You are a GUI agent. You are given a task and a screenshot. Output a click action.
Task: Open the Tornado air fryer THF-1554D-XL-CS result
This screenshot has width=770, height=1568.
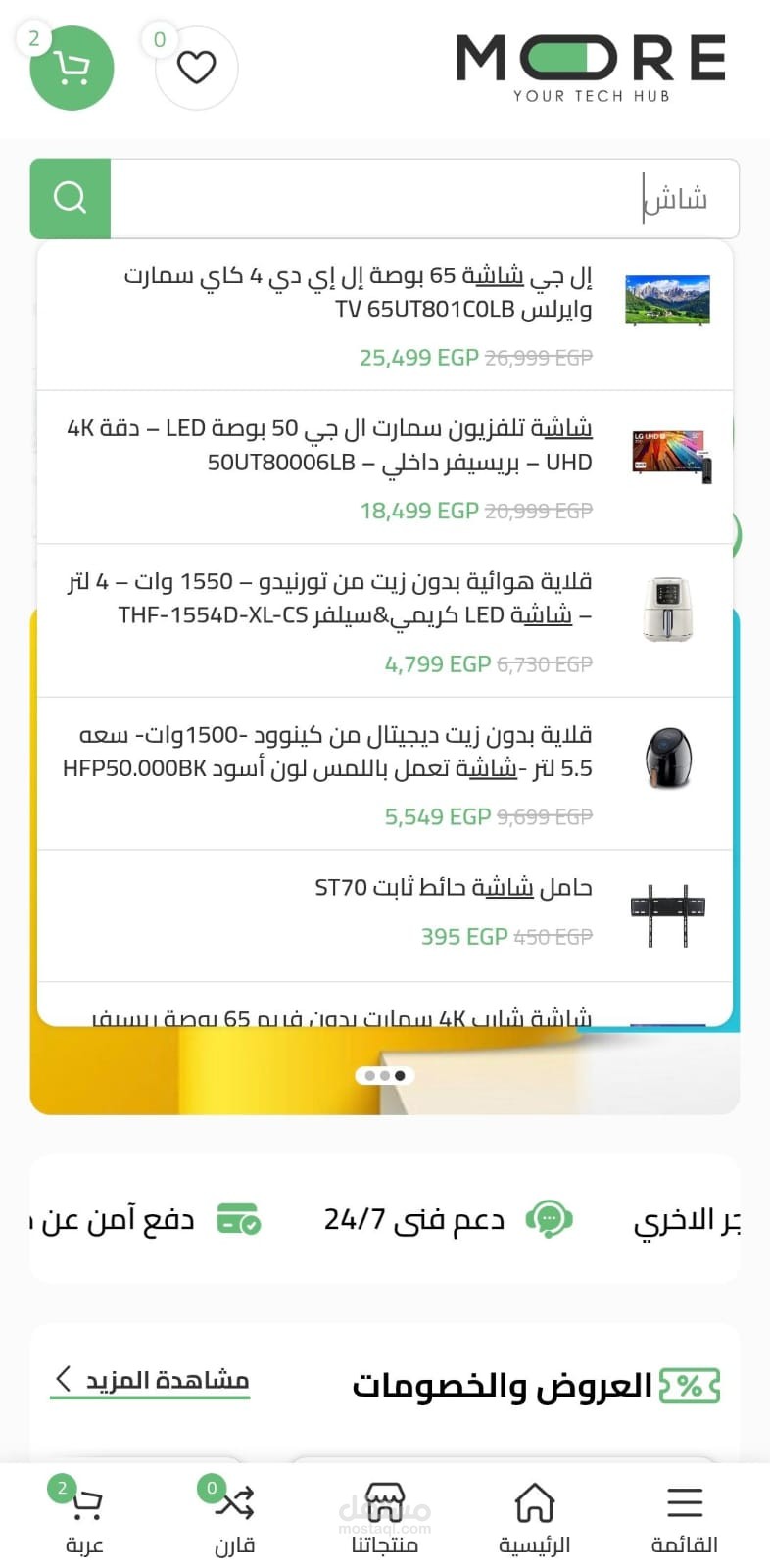tap(385, 621)
